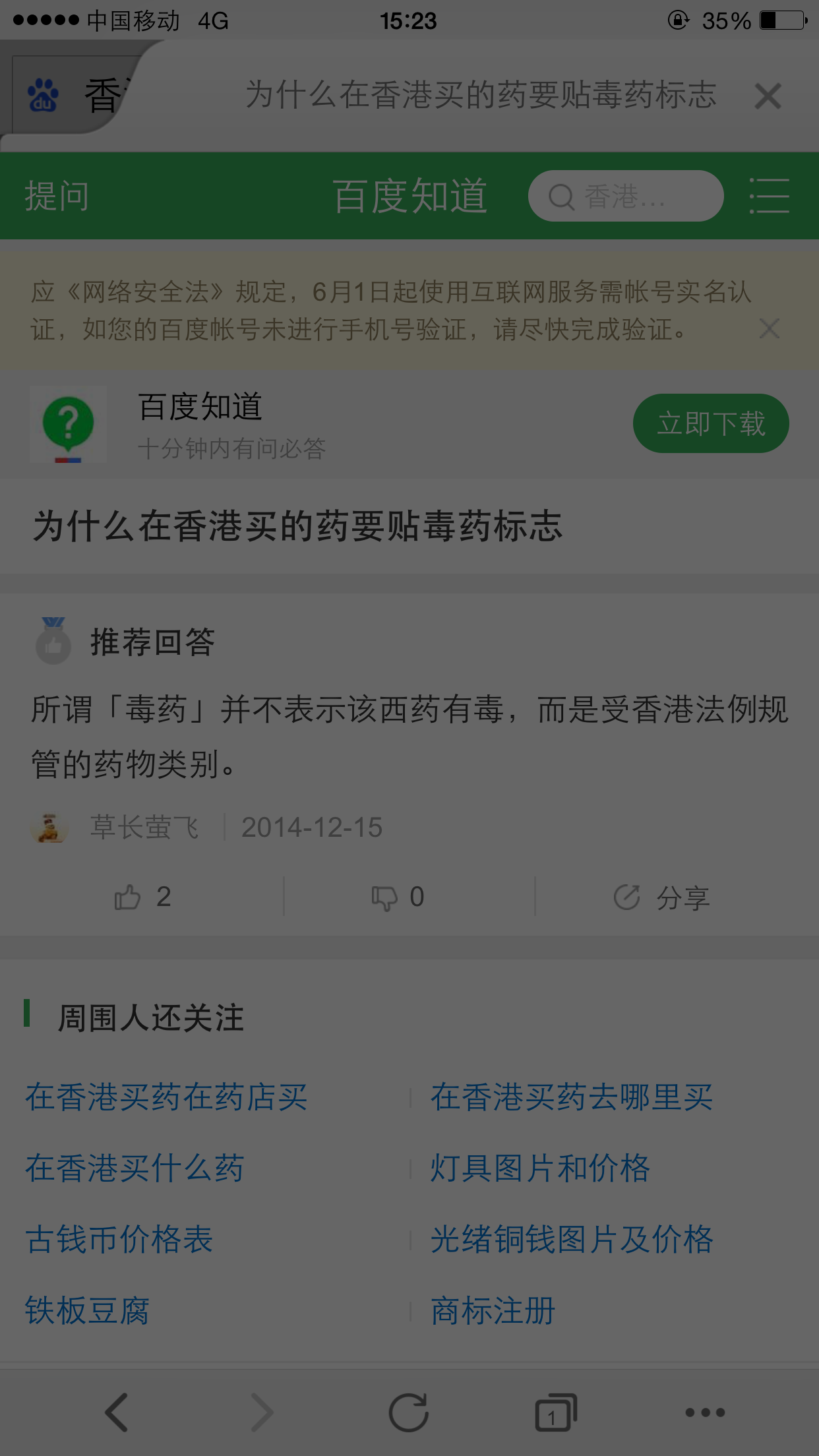Open the hamburger menu in green header
The height and width of the screenshot is (1456, 819).
click(x=769, y=196)
